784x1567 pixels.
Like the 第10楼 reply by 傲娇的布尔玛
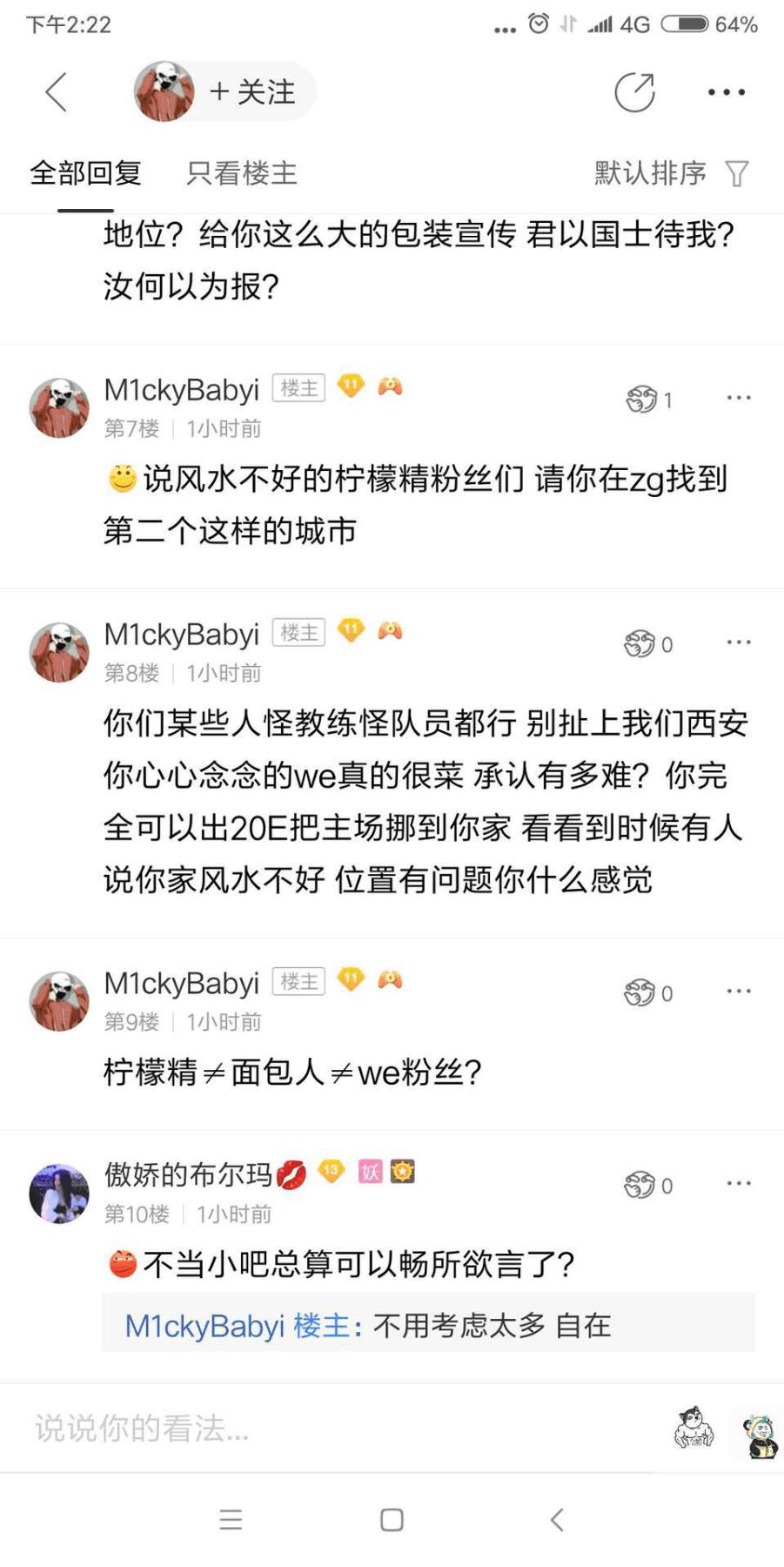click(642, 1186)
